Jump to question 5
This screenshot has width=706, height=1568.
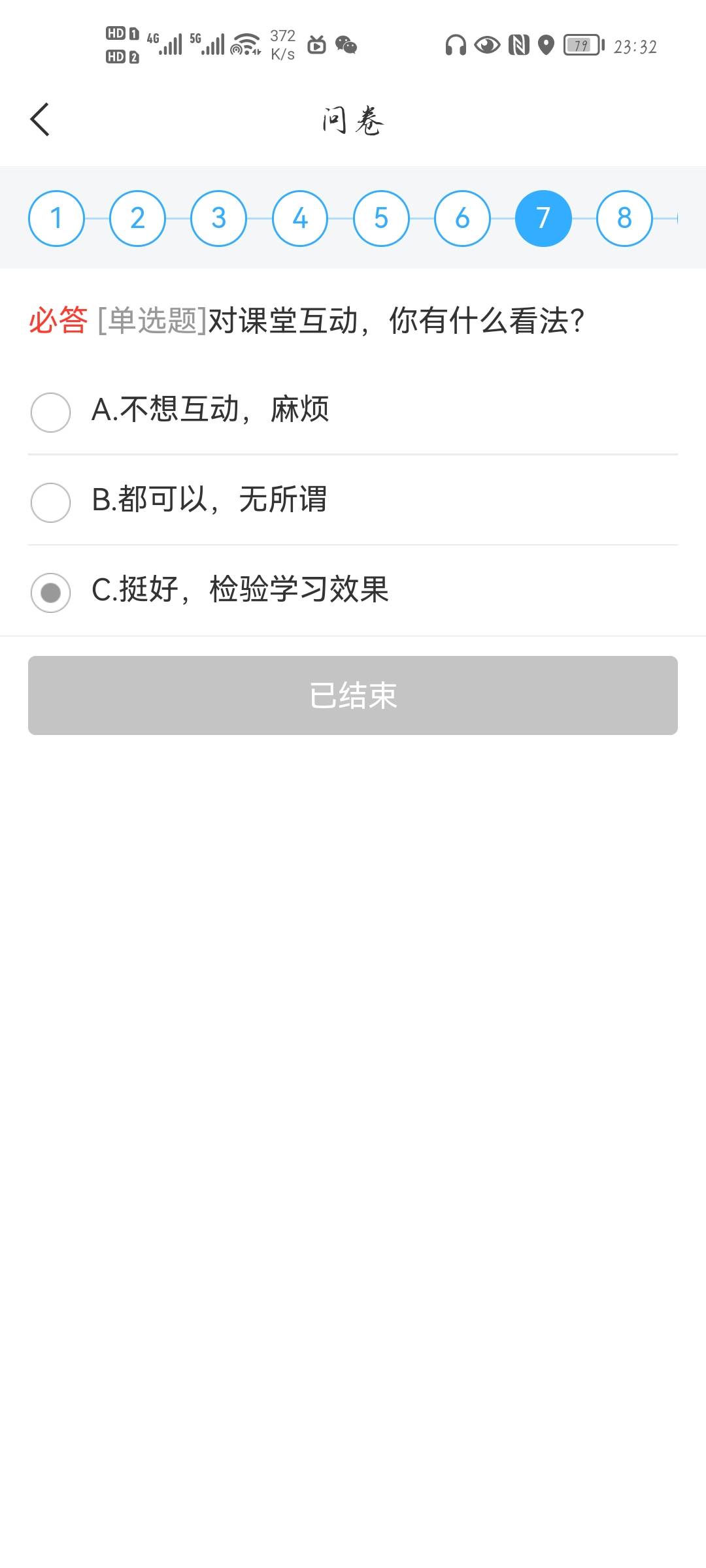pos(381,218)
